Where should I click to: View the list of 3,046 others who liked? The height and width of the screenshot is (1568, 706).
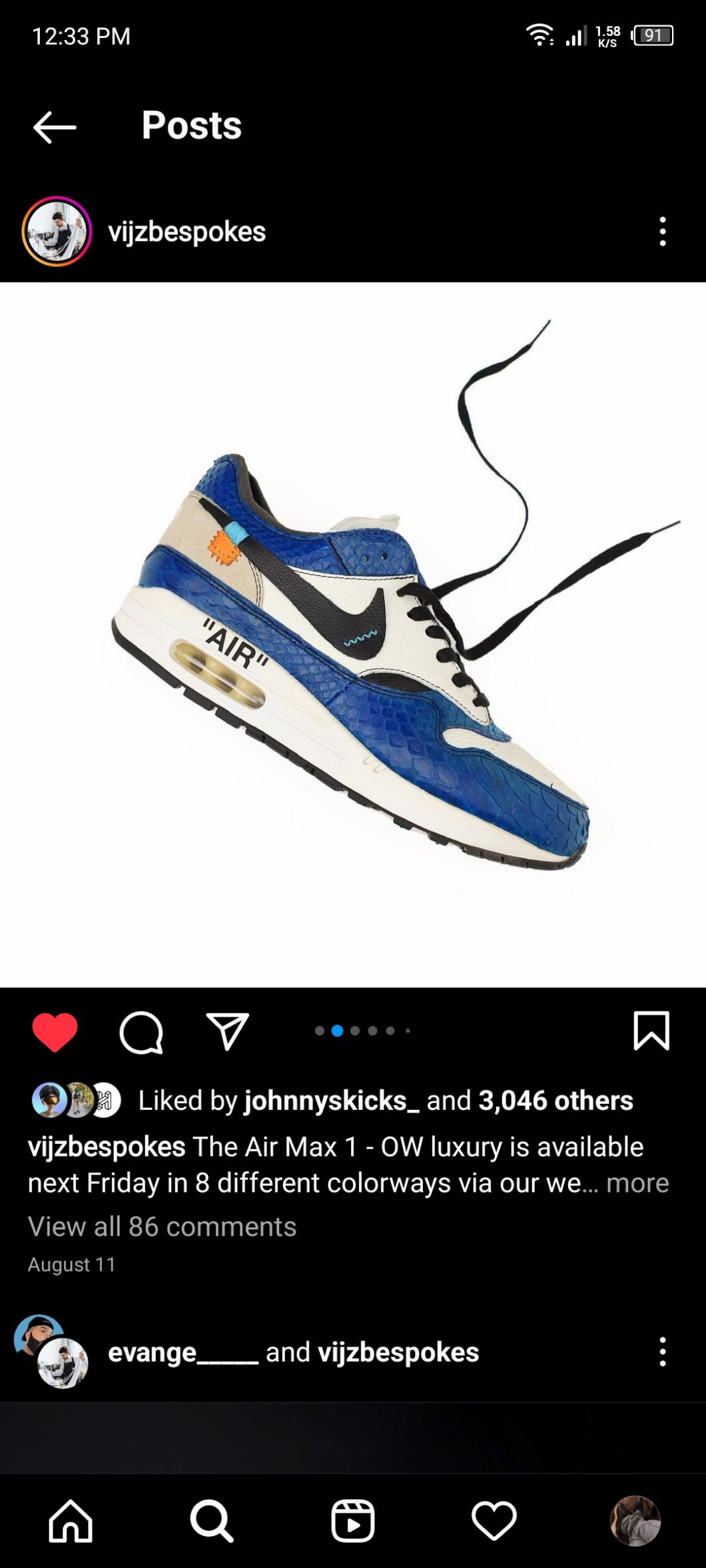coord(555,1101)
